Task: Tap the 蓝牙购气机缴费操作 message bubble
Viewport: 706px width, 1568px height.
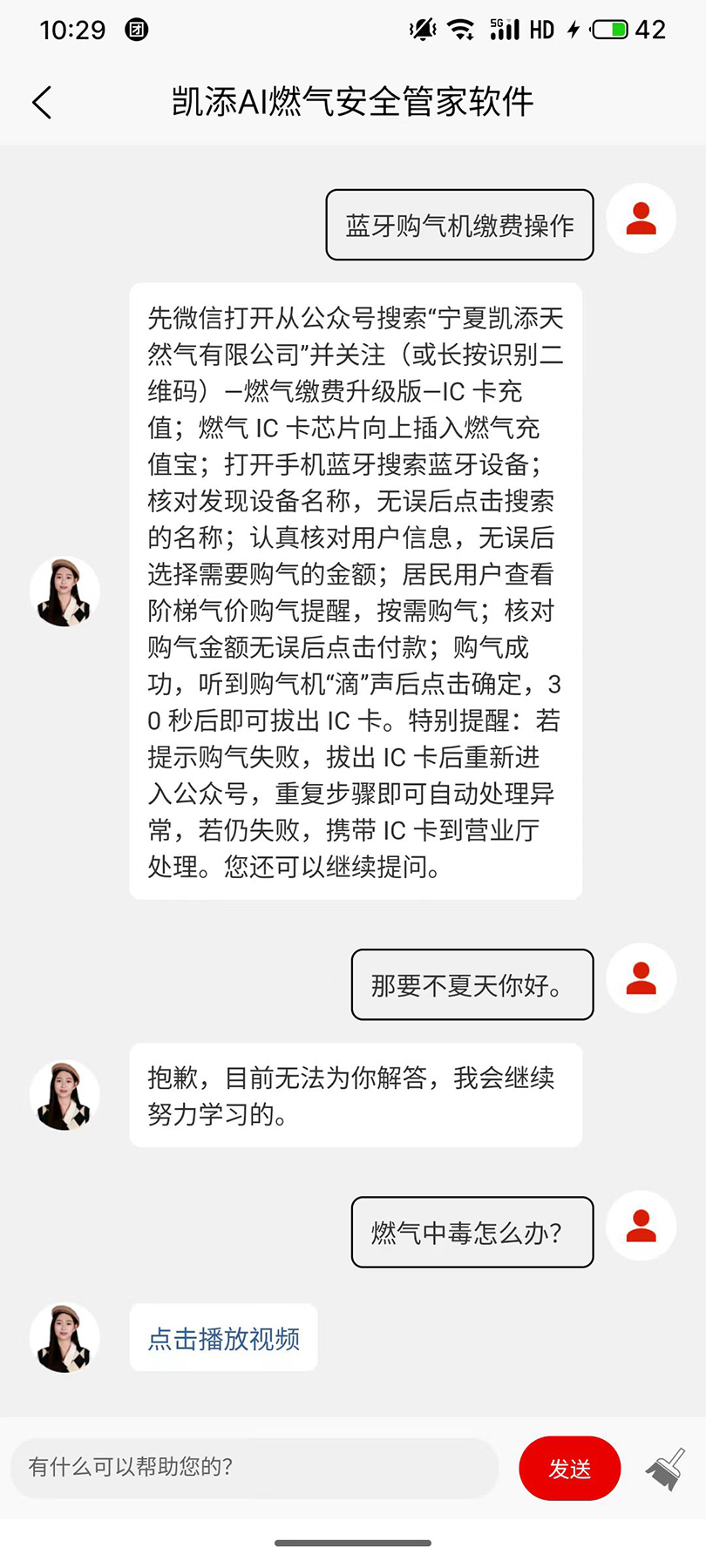Action: [459, 225]
